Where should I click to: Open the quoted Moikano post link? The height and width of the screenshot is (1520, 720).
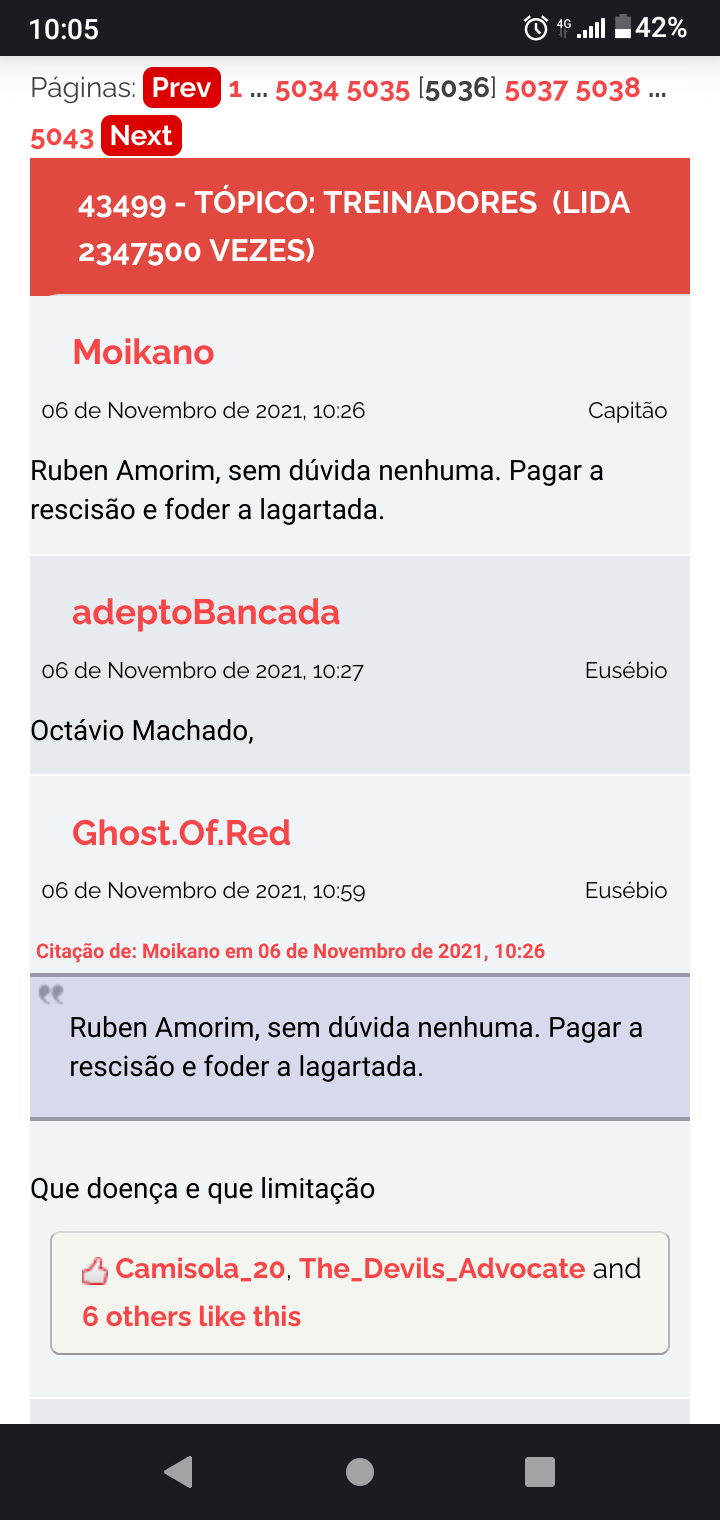click(x=290, y=951)
